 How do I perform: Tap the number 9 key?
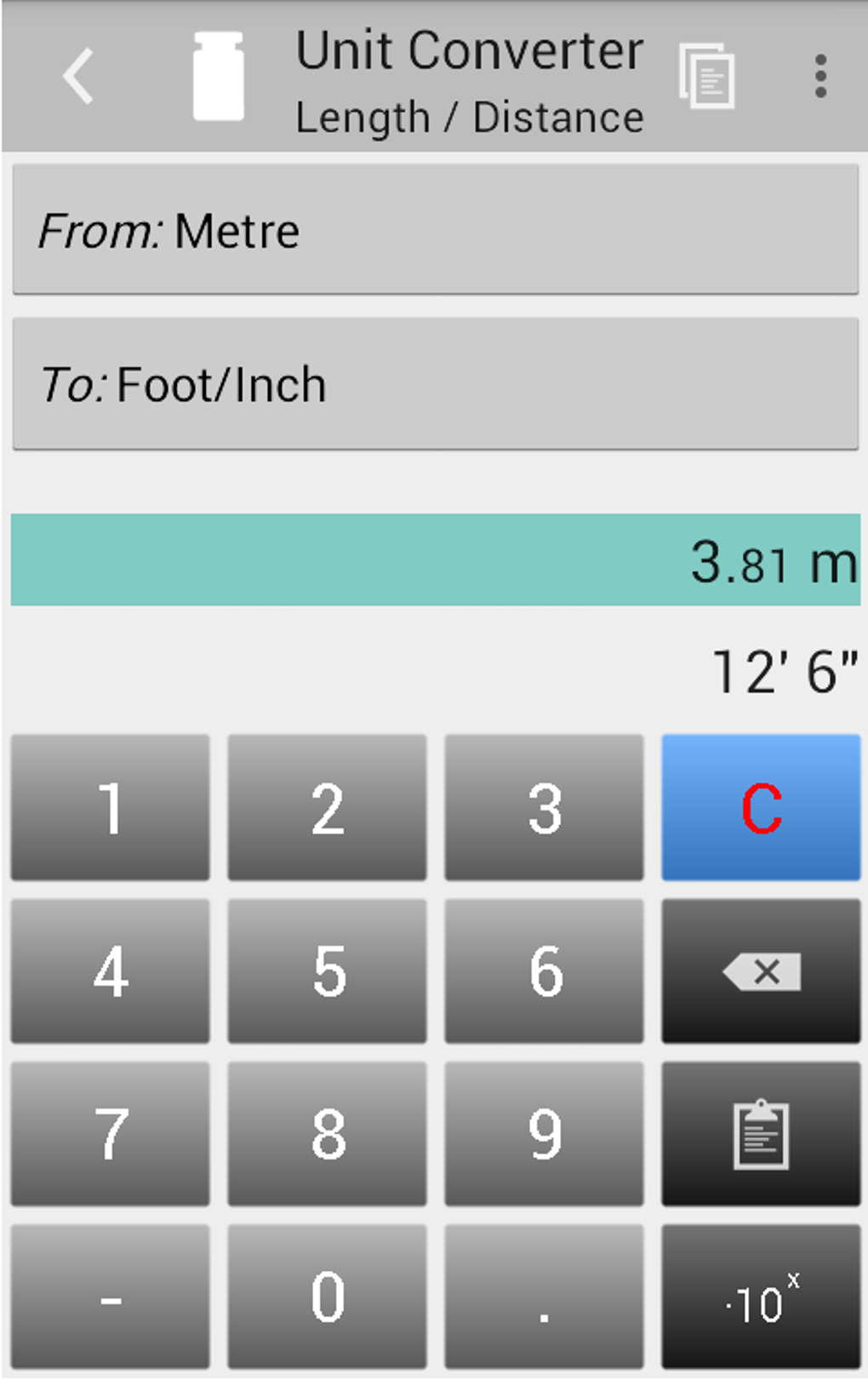544,1133
